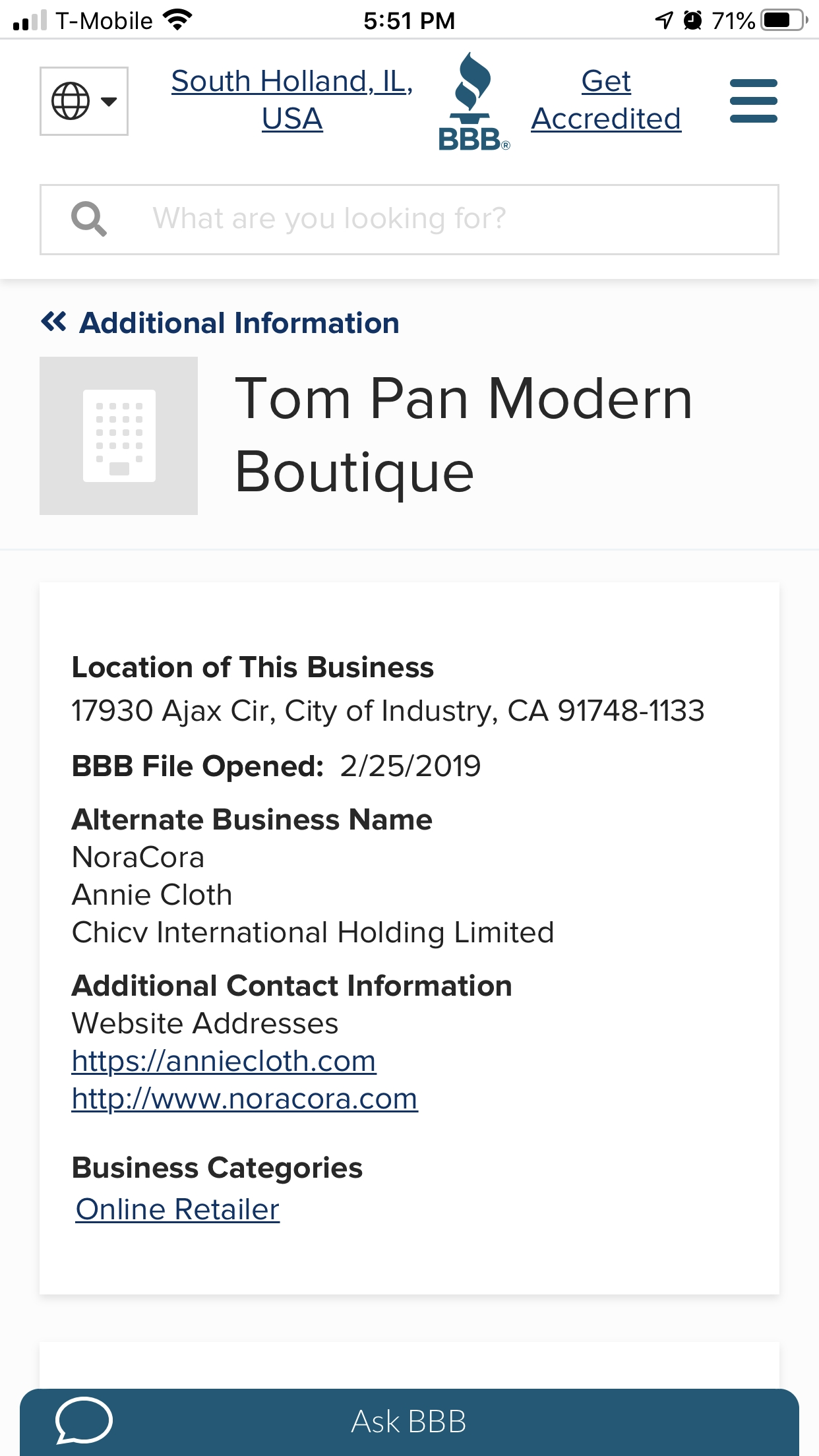The width and height of the screenshot is (819, 1456).
Task: Open the language globe dropdown
Action: click(x=84, y=101)
